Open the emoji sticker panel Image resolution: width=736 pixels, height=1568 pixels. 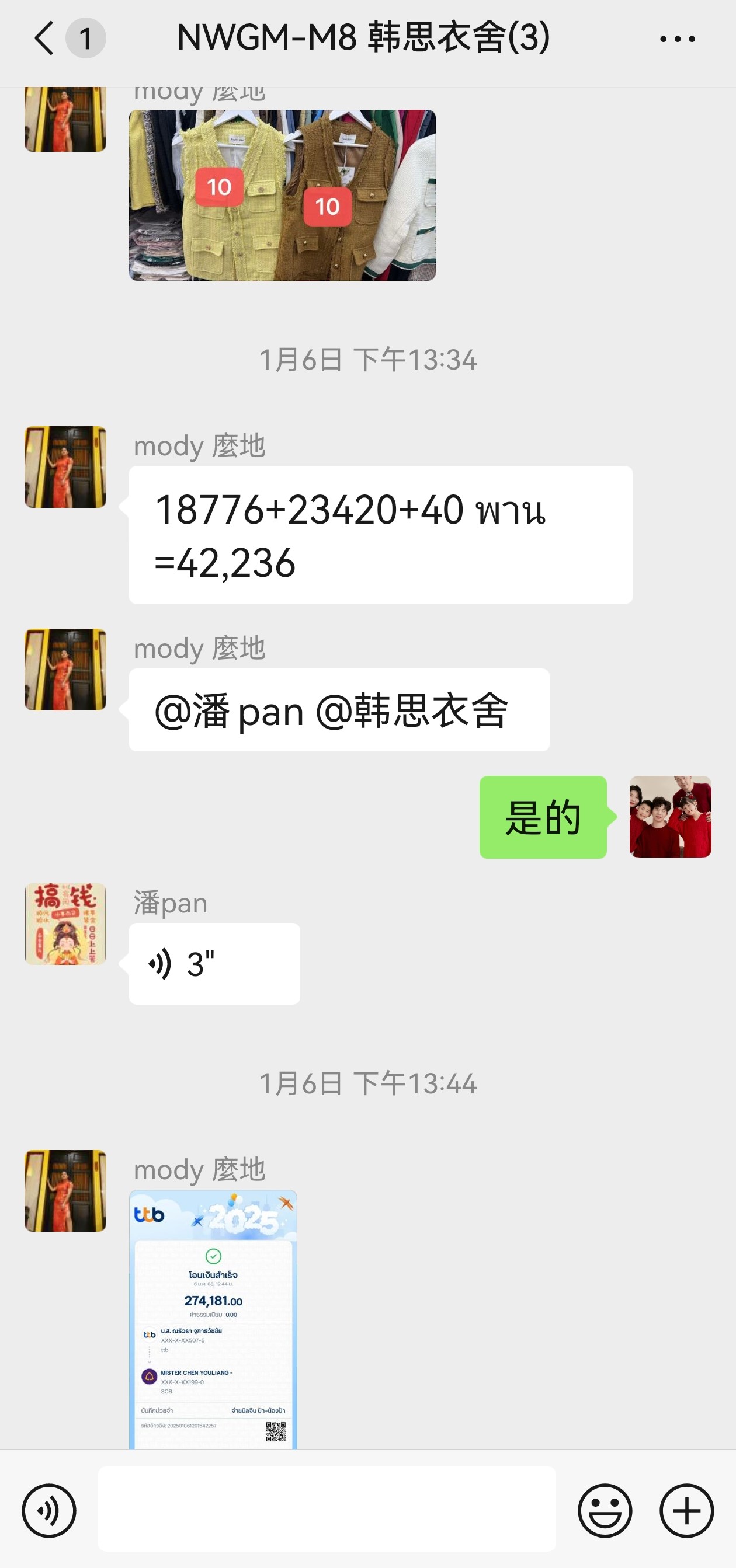(x=605, y=1511)
